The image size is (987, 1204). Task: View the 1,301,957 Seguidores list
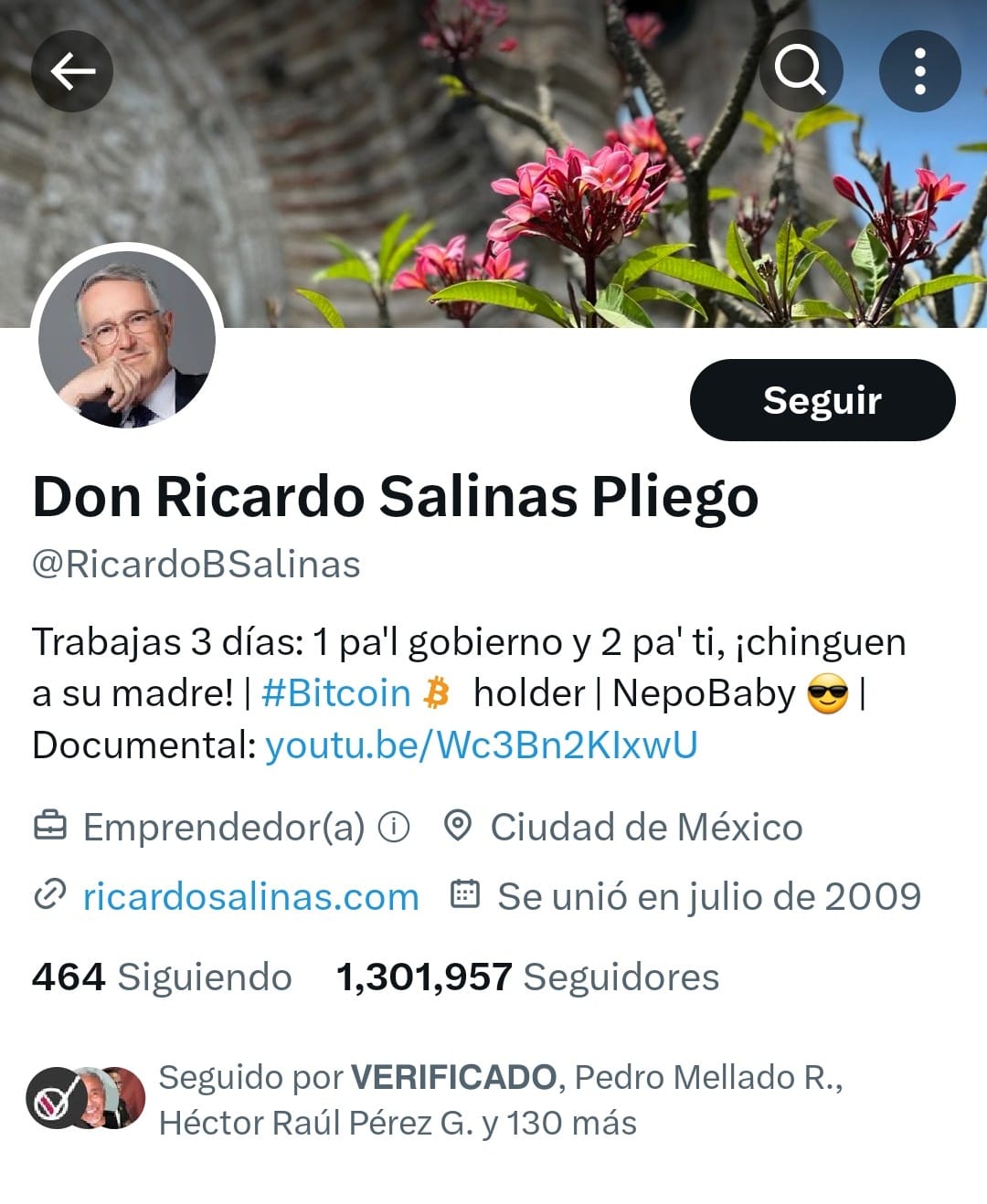point(527,977)
